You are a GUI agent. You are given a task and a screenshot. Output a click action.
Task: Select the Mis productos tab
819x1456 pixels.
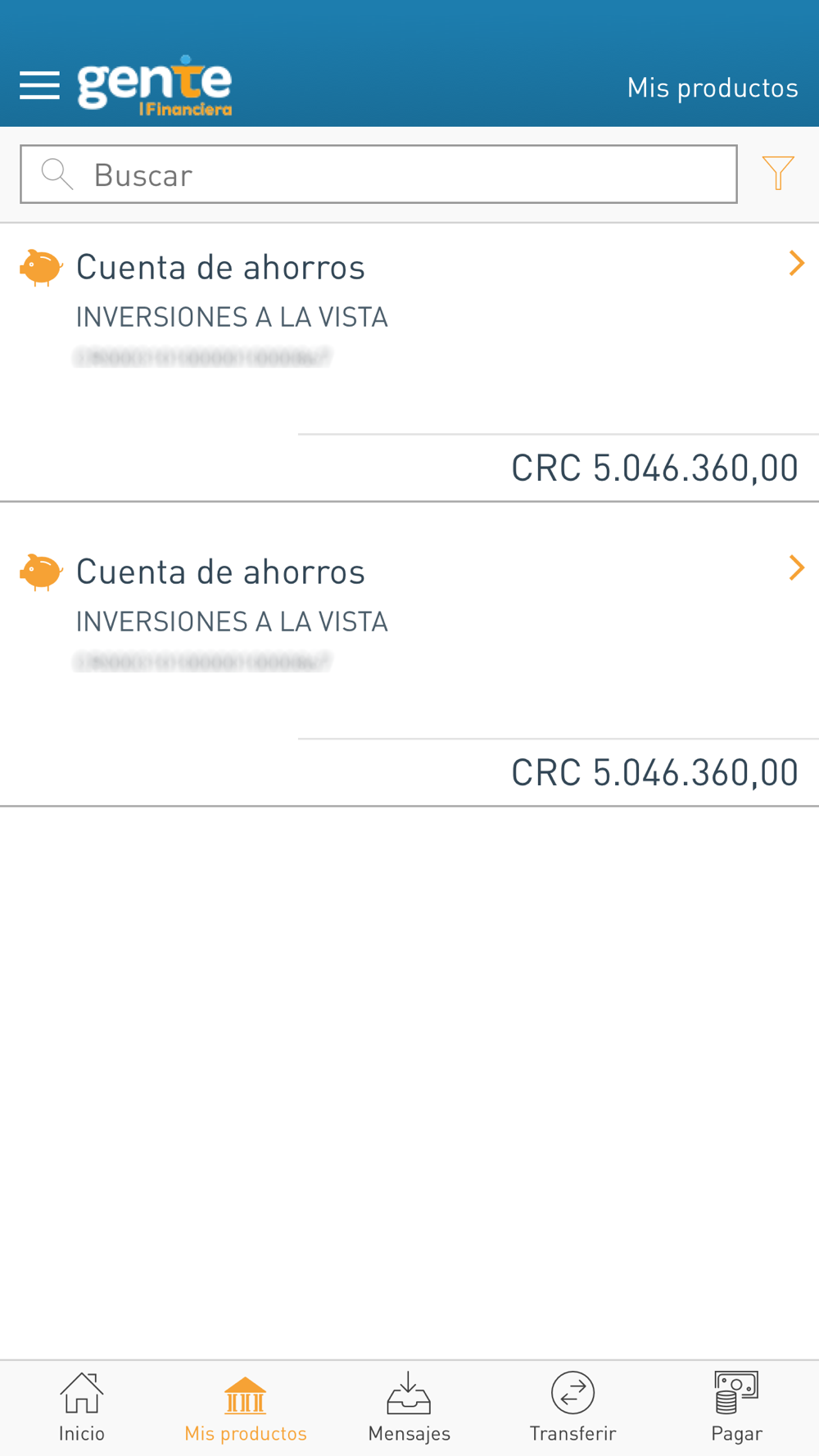[246, 1408]
